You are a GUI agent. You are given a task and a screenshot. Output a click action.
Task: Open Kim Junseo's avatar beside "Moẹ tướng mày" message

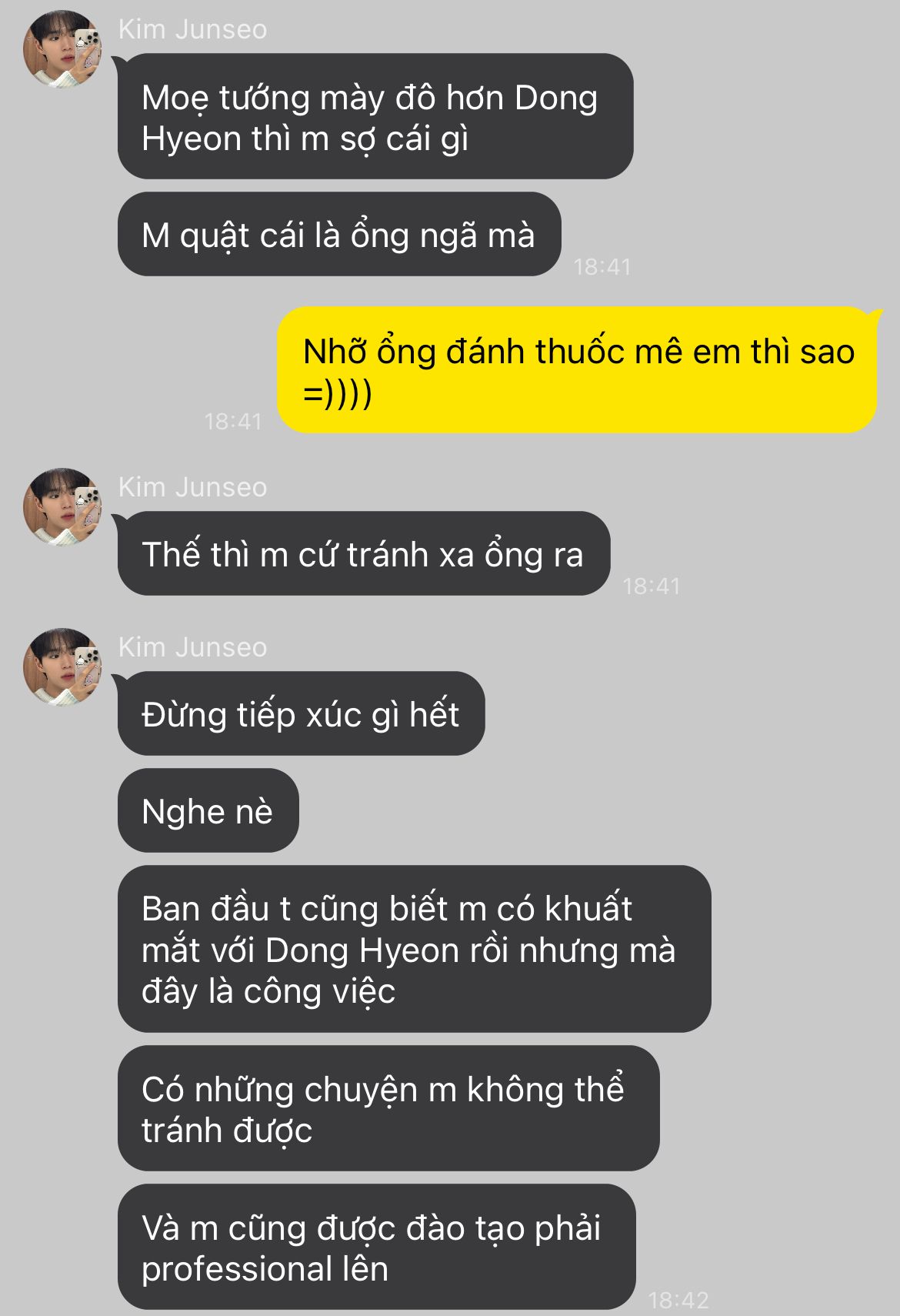coord(63,49)
